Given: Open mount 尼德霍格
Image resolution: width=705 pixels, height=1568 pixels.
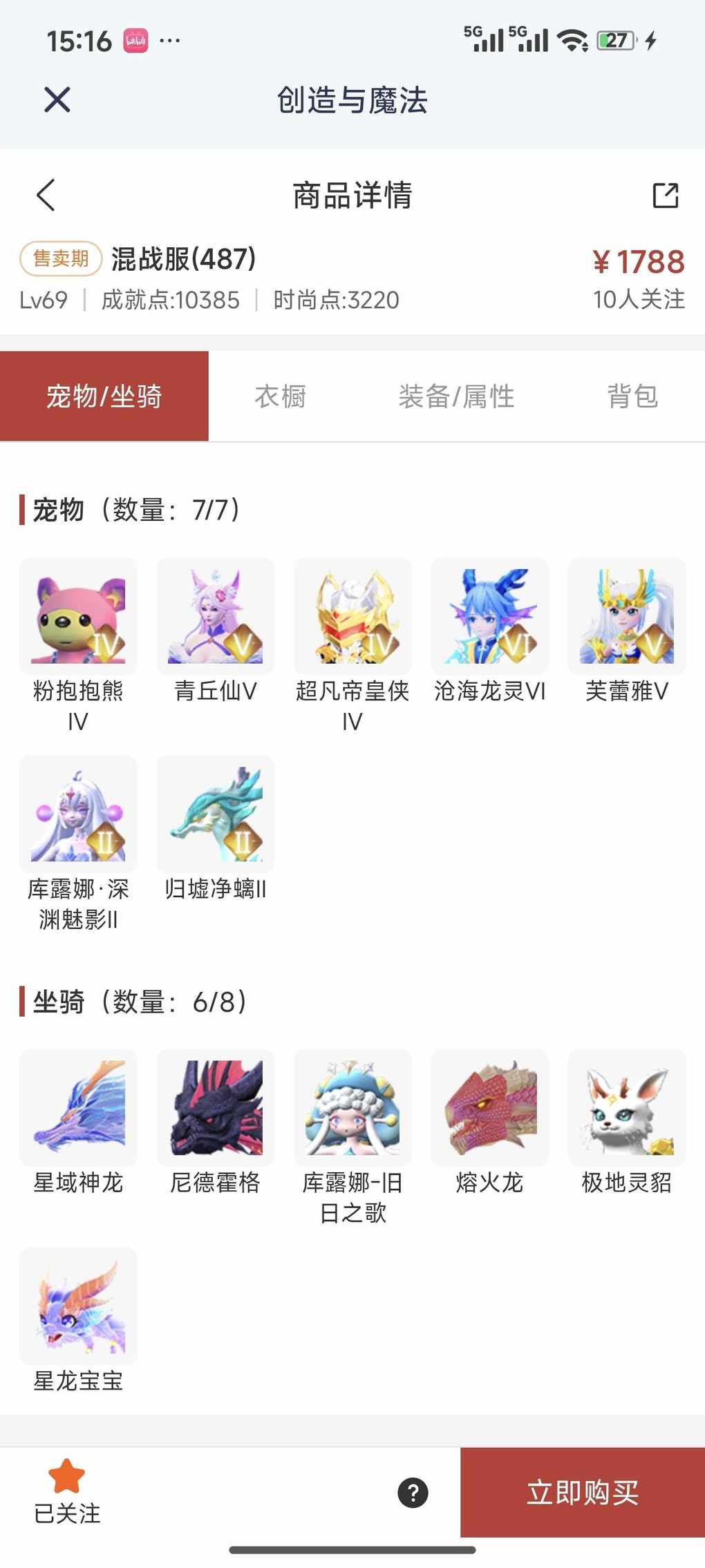Looking at the screenshot, I should coord(215,1107).
